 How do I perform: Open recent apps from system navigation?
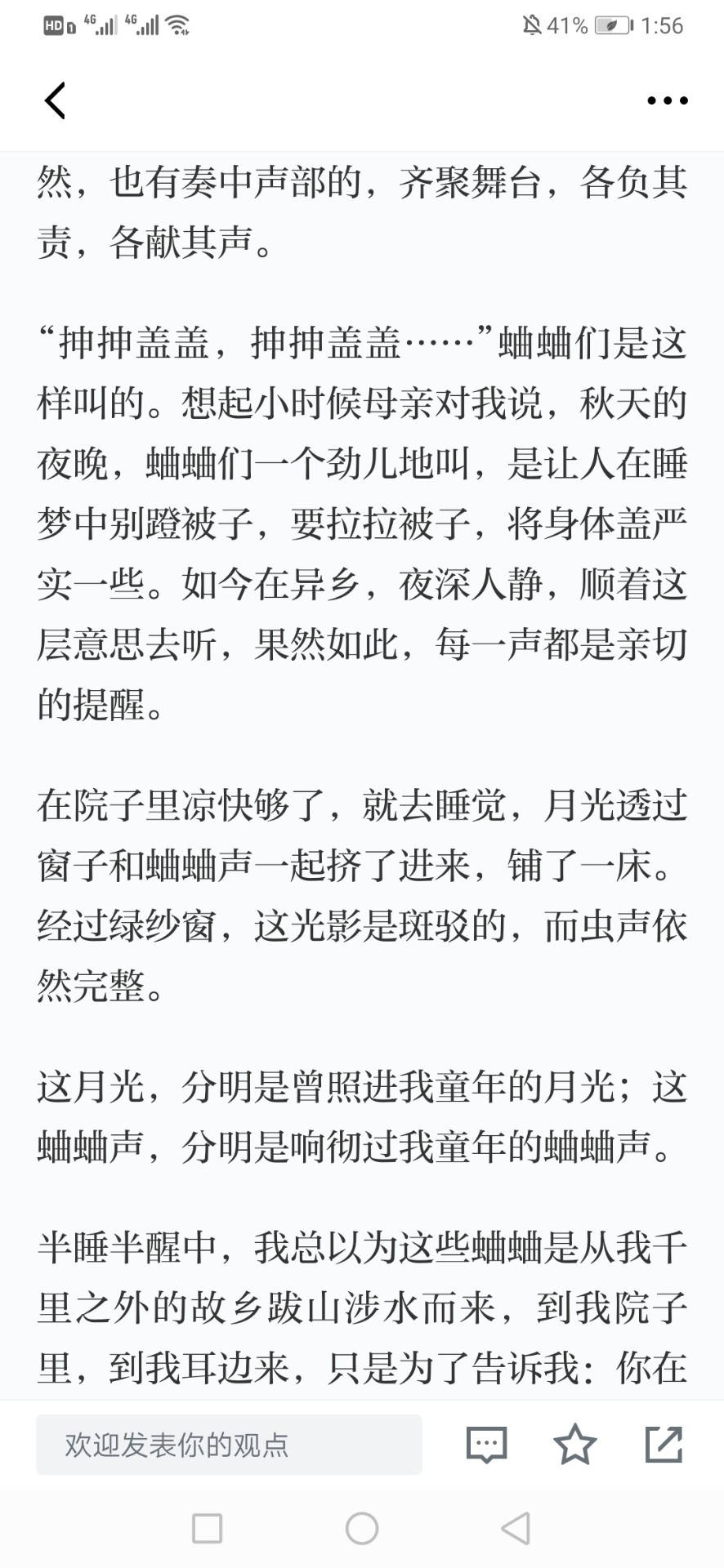[207, 1528]
